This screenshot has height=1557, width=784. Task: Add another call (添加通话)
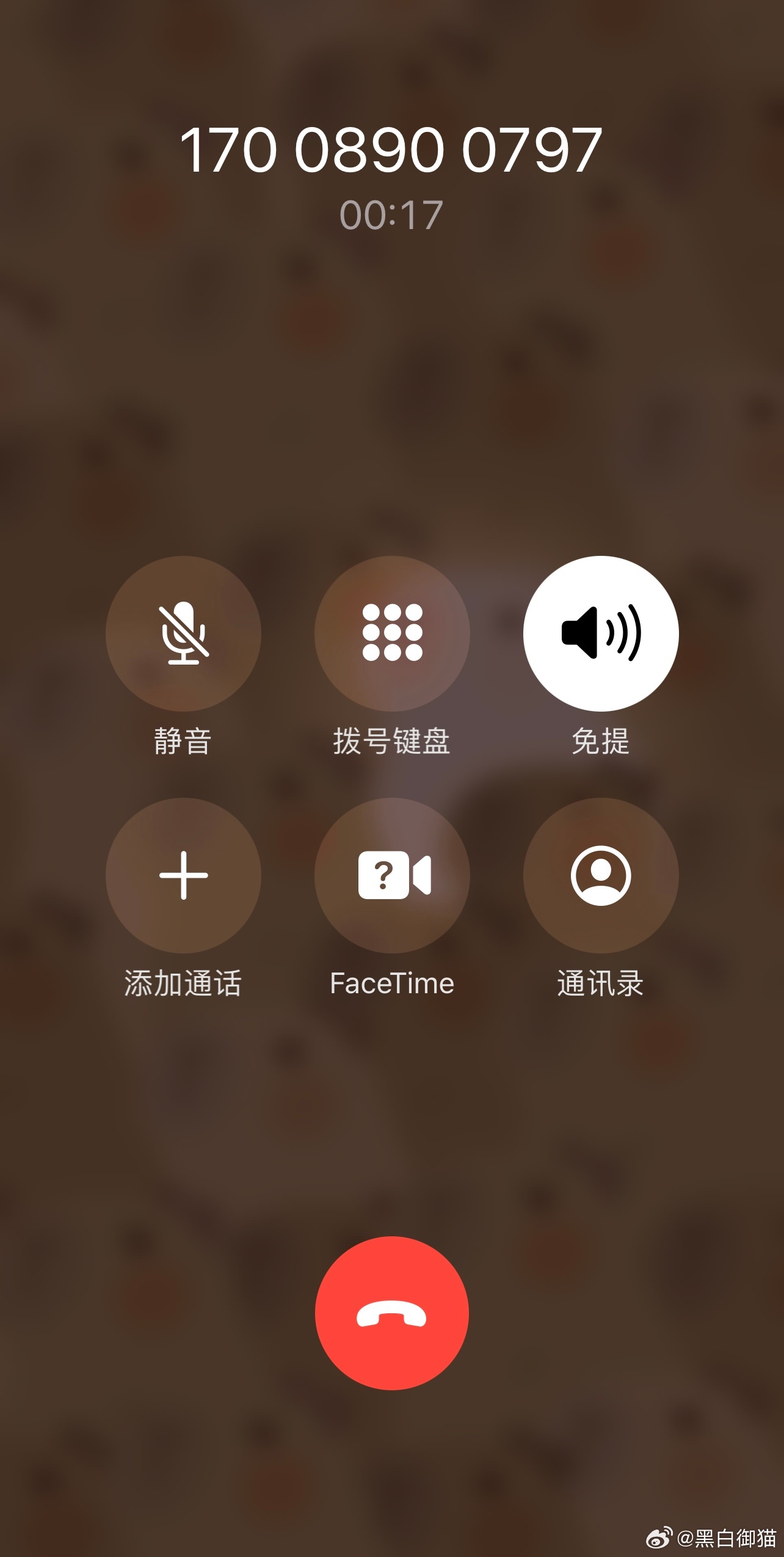pos(183,875)
